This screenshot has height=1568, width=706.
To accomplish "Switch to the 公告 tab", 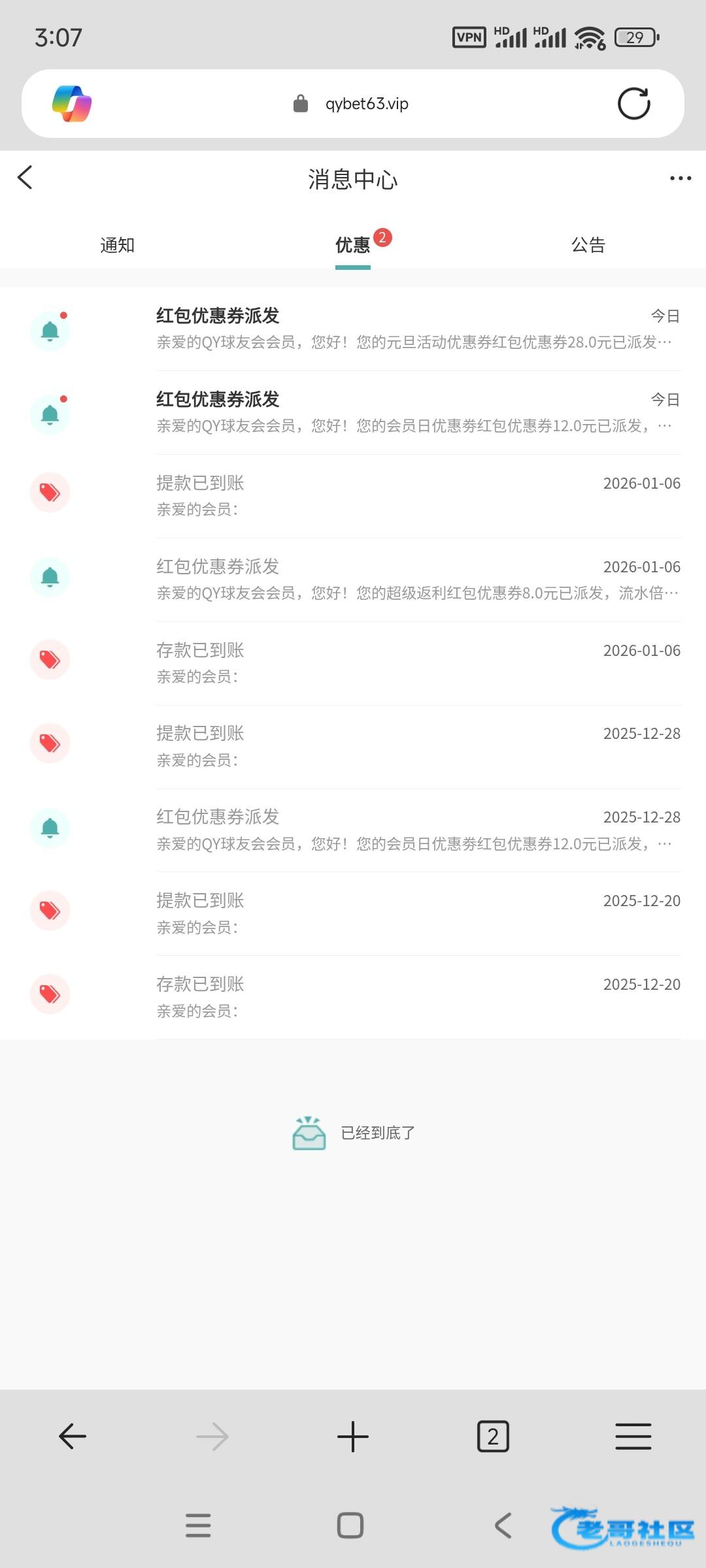I will pos(588,245).
